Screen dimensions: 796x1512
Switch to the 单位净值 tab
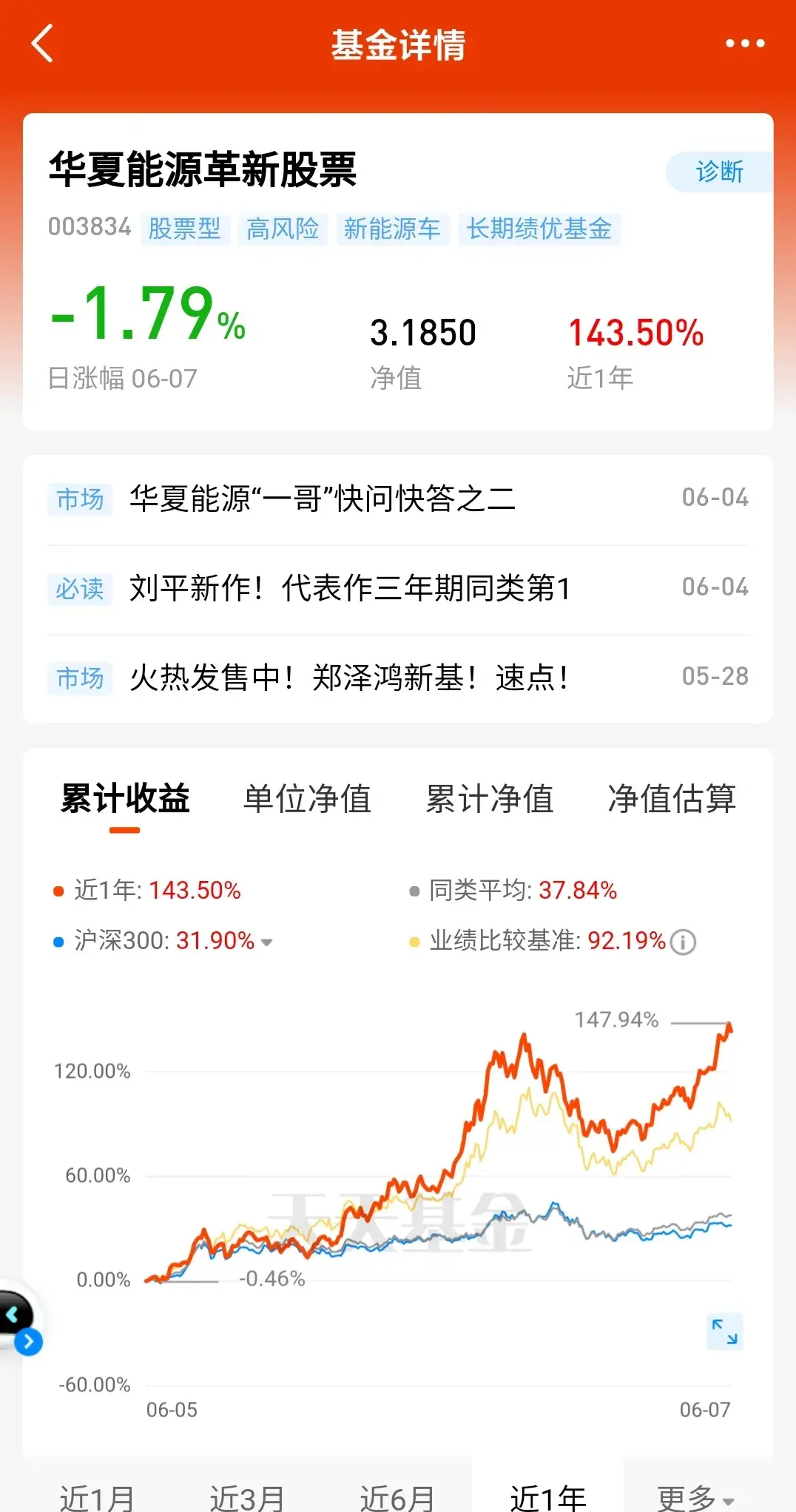pos(307,799)
